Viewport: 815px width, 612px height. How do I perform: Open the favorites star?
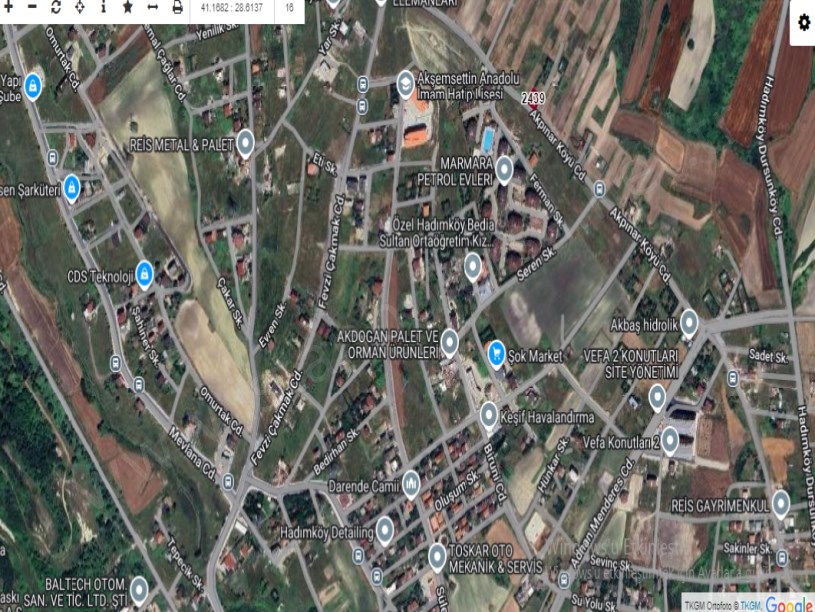pyautogui.click(x=128, y=7)
